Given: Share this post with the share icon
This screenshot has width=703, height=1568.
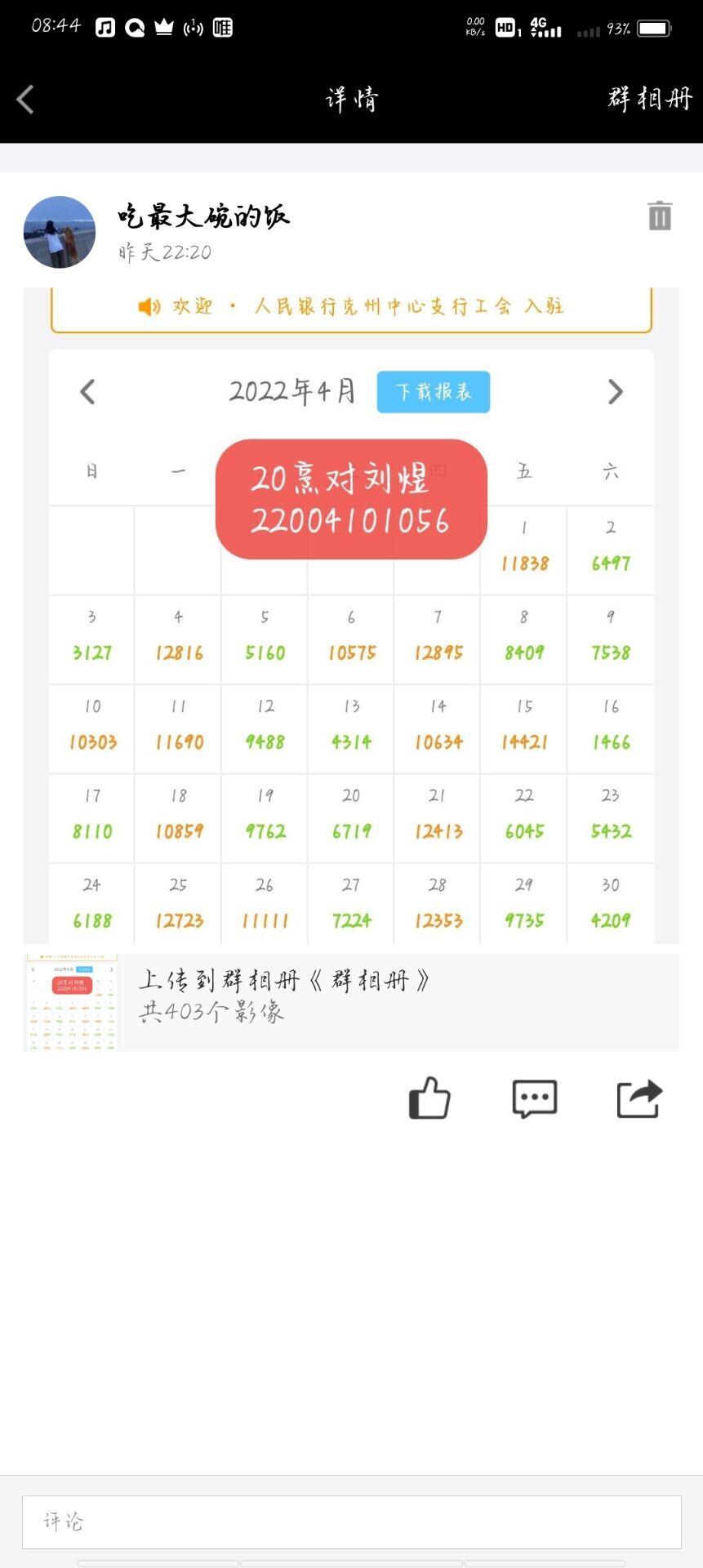Looking at the screenshot, I should pyautogui.click(x=639, y=1098).
